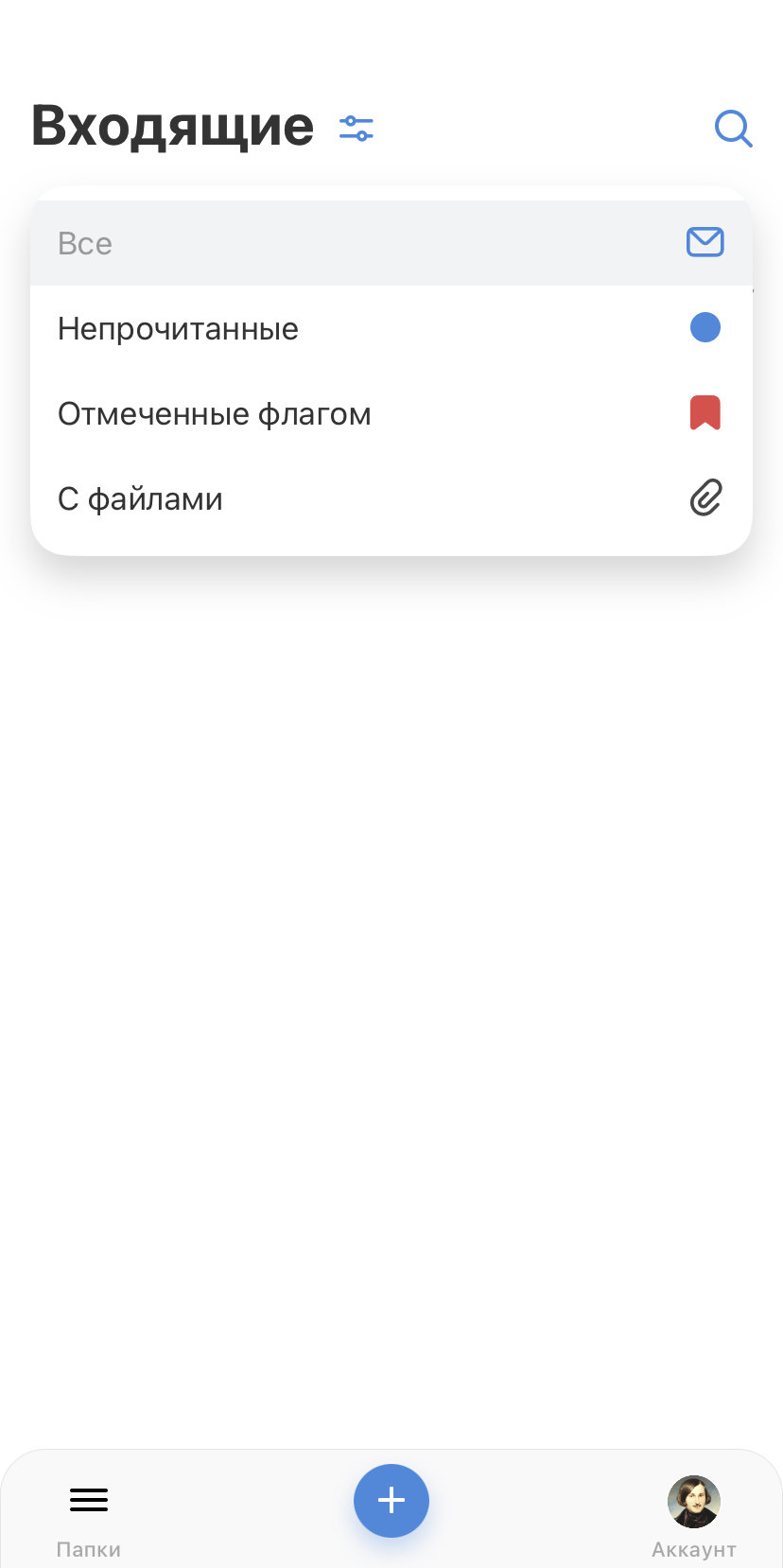Open the search magnifier

click(x=733, y=129)
